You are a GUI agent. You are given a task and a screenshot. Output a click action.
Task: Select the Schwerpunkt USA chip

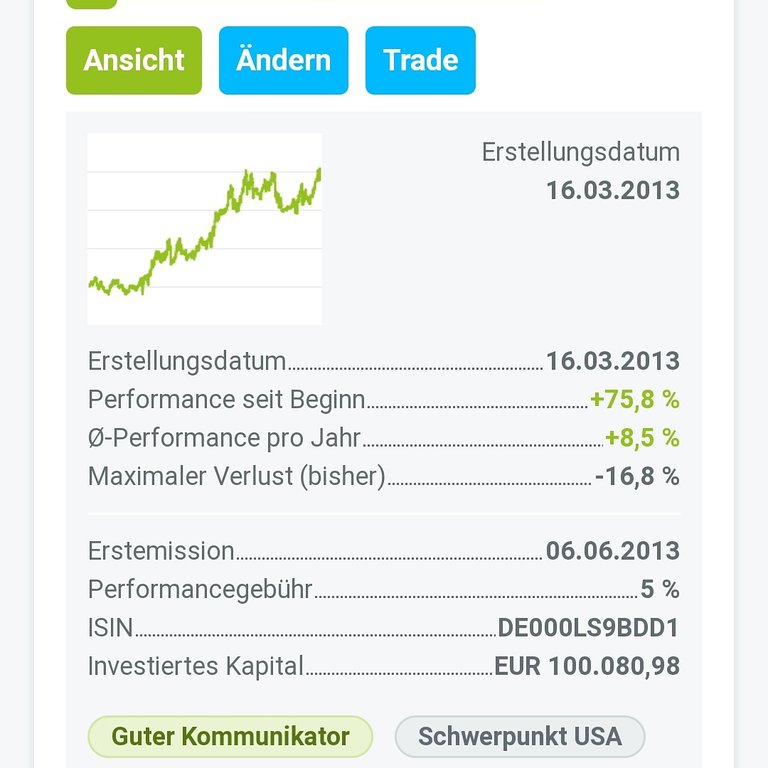coord(519,737)
